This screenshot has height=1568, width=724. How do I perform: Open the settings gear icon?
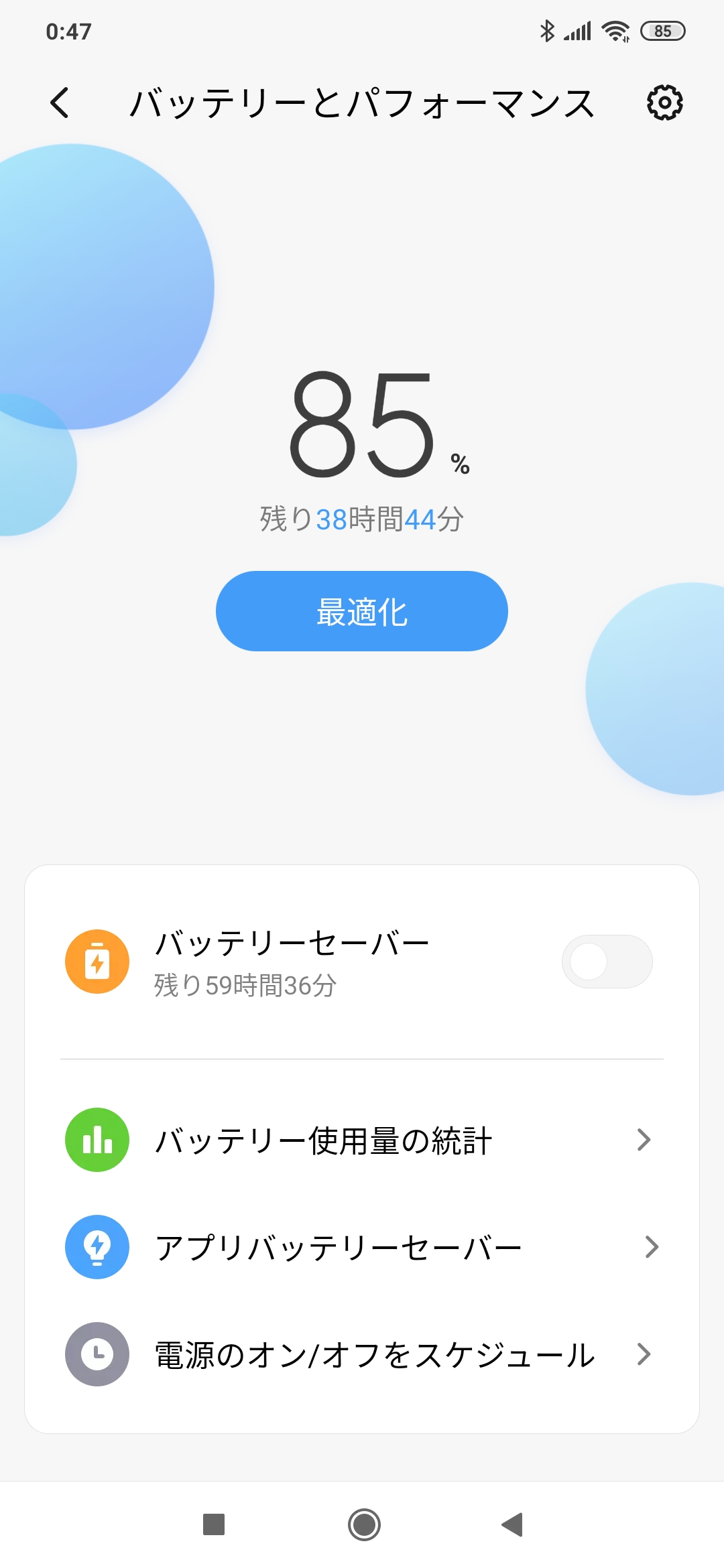664,103
